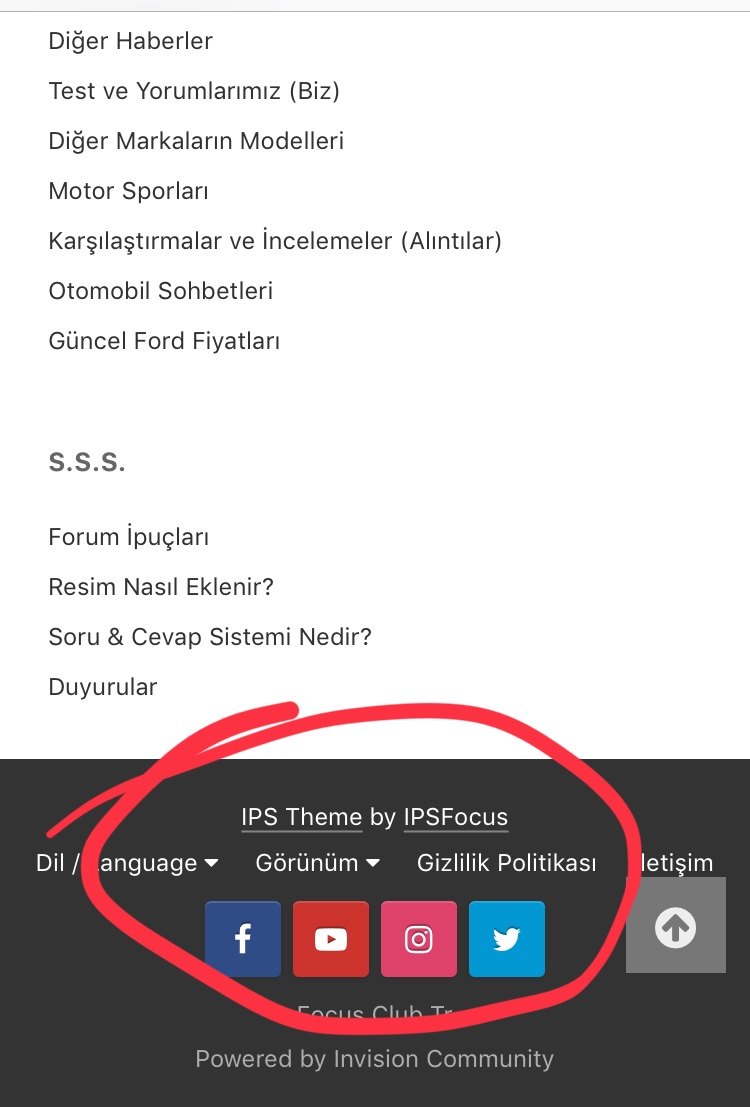Viewport: 750px width, 1107px height.
Task: Follow the IPSFocus link
Action: (x=456, y=817)
